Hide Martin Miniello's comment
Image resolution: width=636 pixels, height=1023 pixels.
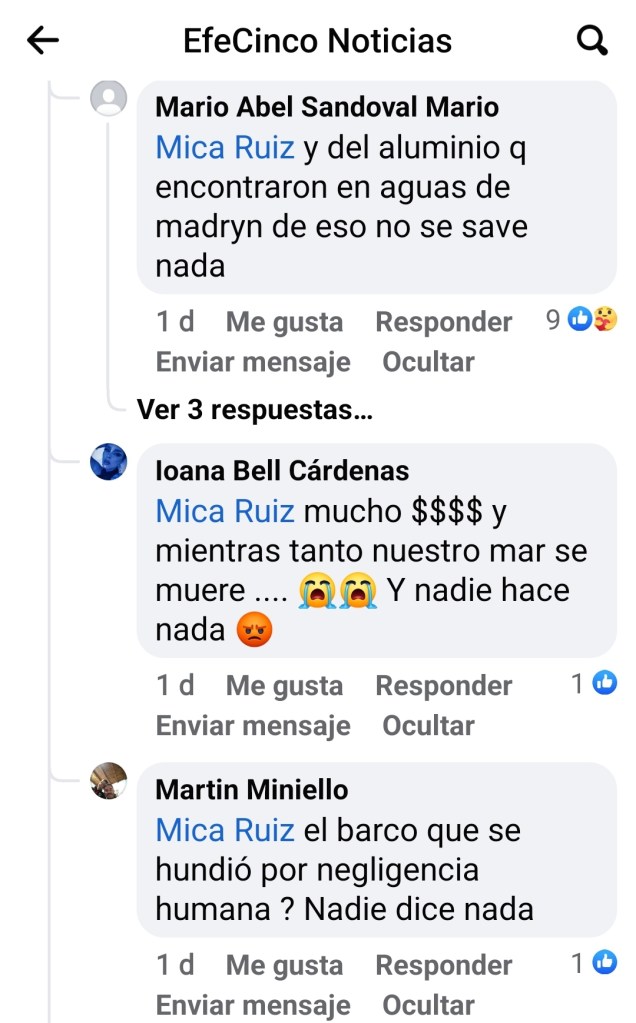[x=428, y=1005]
